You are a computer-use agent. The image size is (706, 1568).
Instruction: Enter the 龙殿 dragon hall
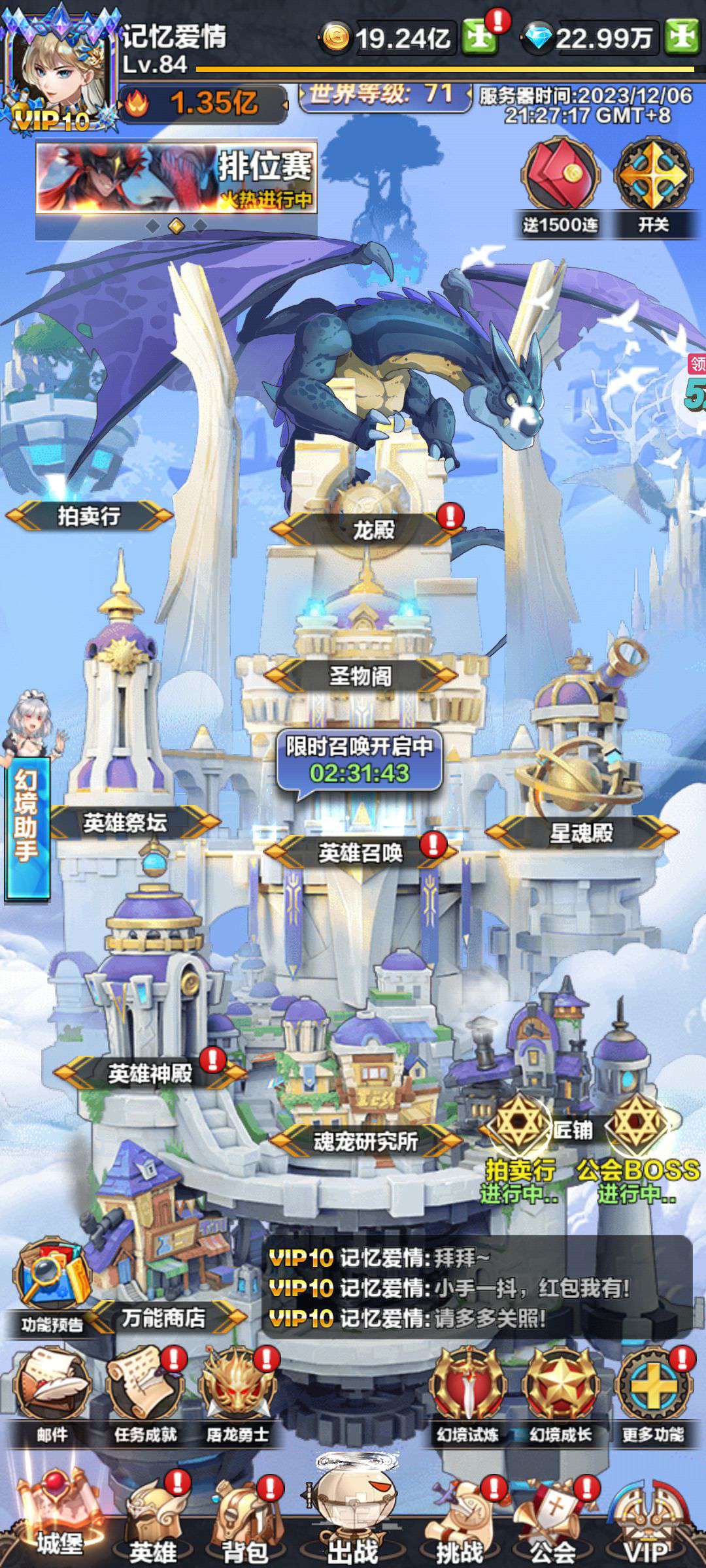click(x=374, y=529)
